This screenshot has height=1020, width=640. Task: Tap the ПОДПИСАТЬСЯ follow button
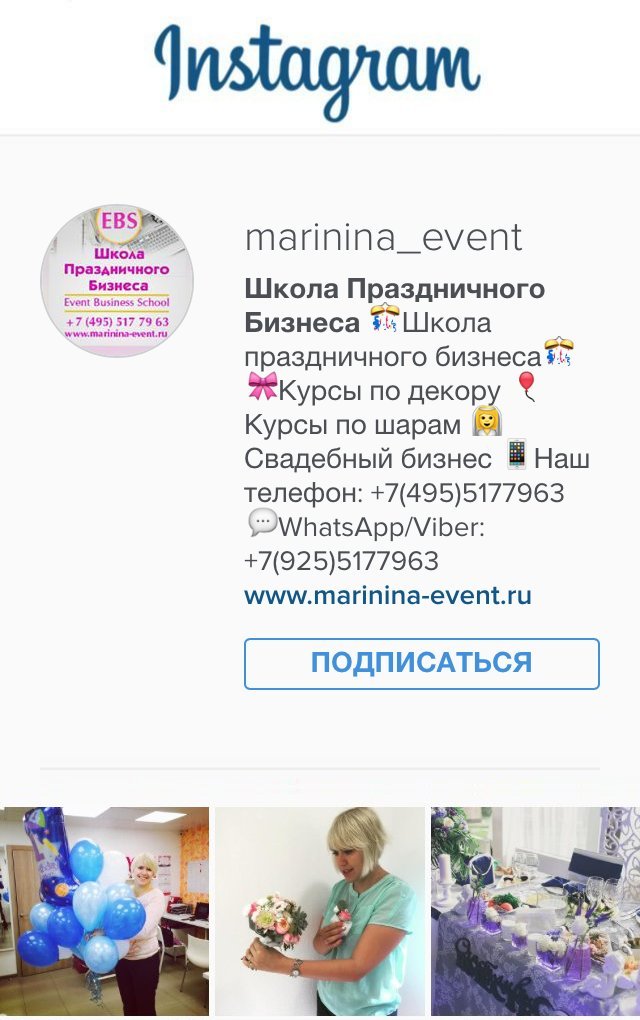[x=421, y=663]
